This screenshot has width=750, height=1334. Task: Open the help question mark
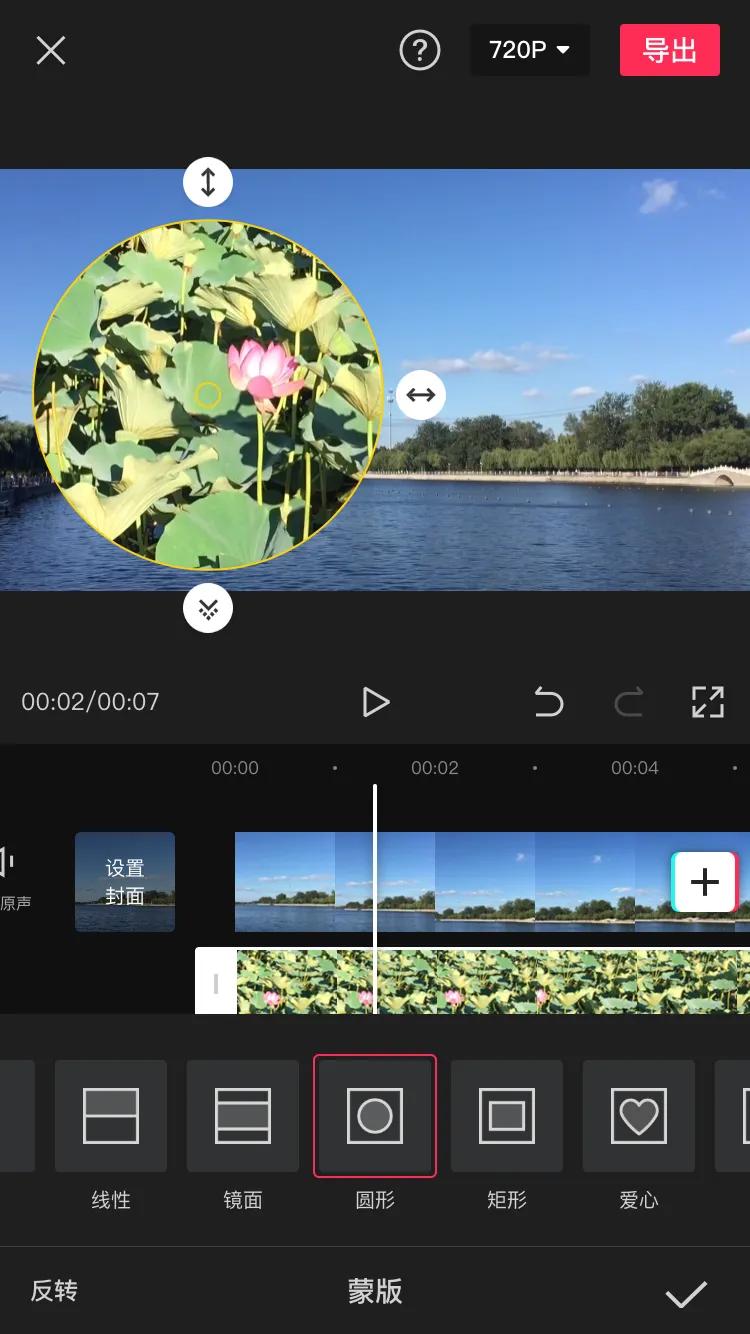[420, 50]
